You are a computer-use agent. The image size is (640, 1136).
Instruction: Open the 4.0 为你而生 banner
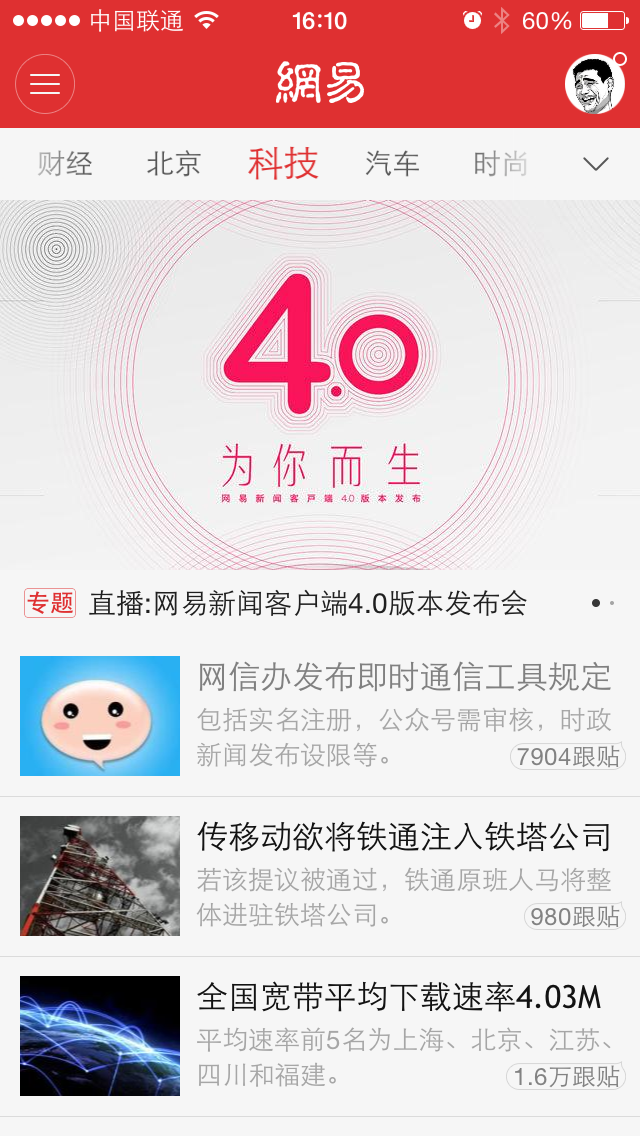tap(320, 385)
